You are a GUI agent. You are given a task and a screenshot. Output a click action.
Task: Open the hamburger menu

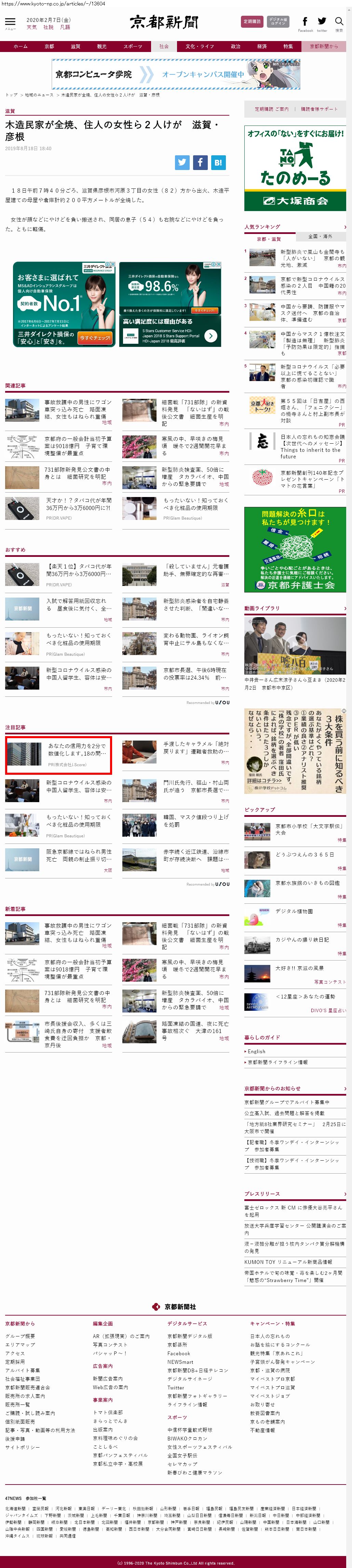[10, 23]
